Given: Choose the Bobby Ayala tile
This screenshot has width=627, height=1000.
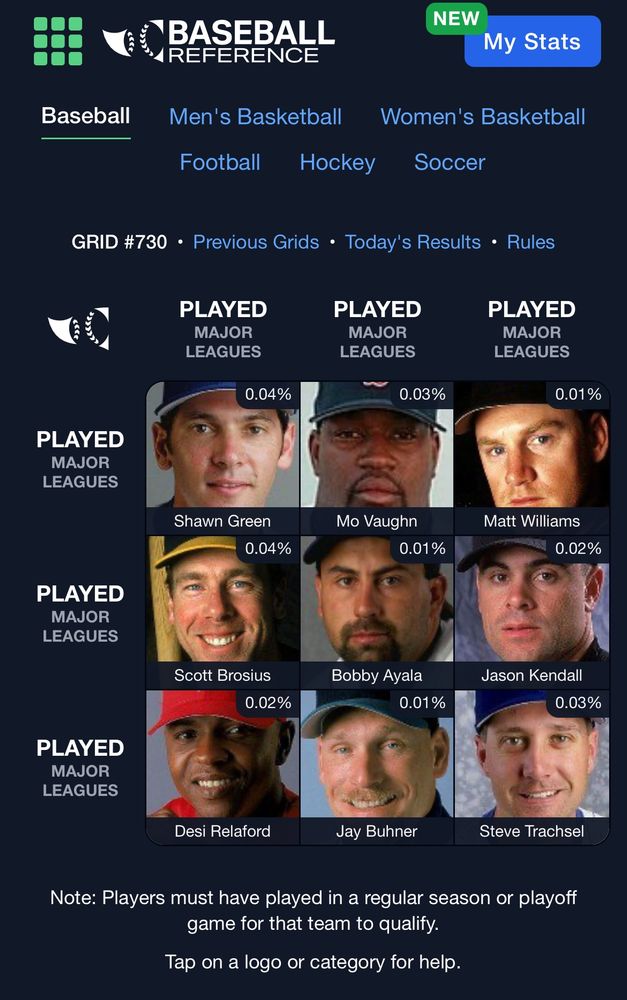Looking at the screenshot, I should (x=377, y=612).
